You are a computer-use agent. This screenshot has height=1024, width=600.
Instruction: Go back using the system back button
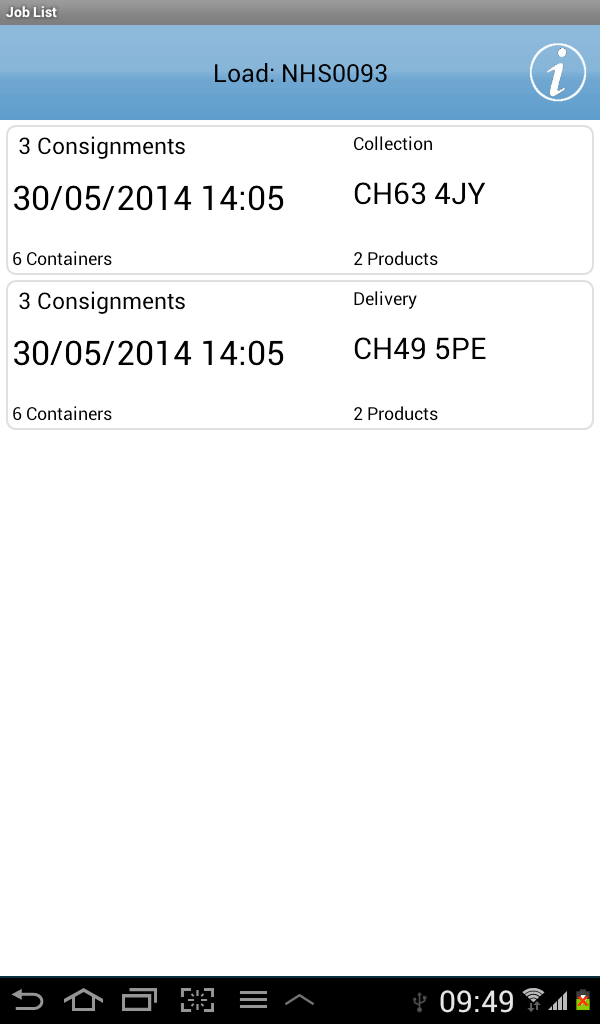point(28,1000)
